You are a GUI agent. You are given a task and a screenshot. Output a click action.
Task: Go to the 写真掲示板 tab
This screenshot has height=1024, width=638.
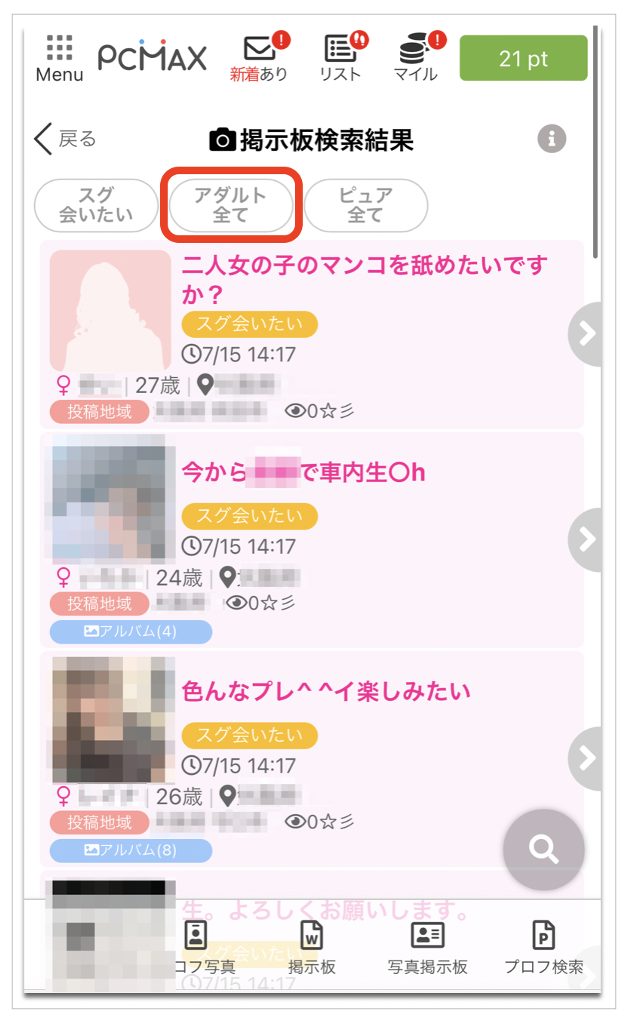[427, 948]
